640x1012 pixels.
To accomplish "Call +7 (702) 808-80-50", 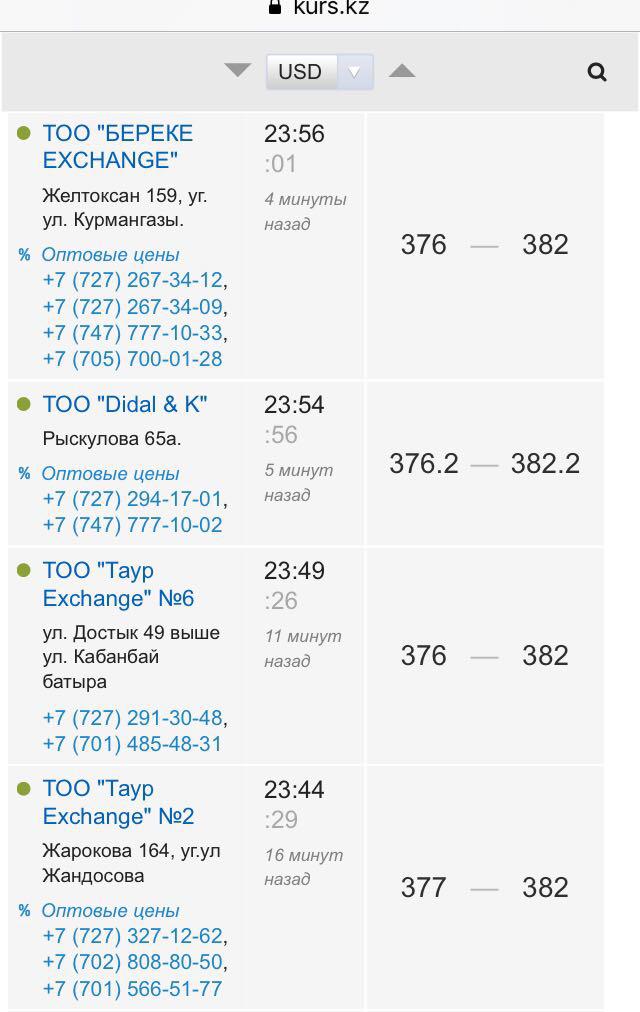I will 132,963.
